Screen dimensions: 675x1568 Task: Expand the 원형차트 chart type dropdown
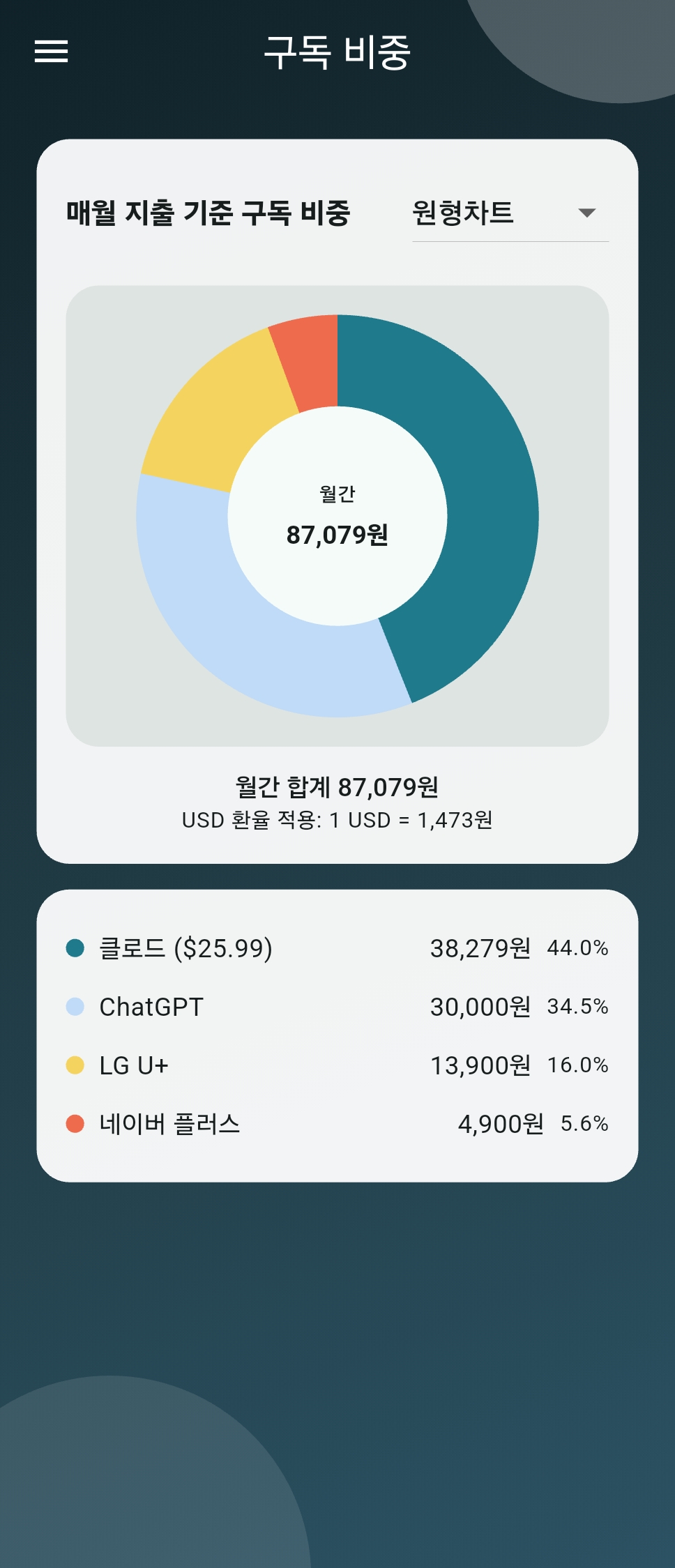510,213
